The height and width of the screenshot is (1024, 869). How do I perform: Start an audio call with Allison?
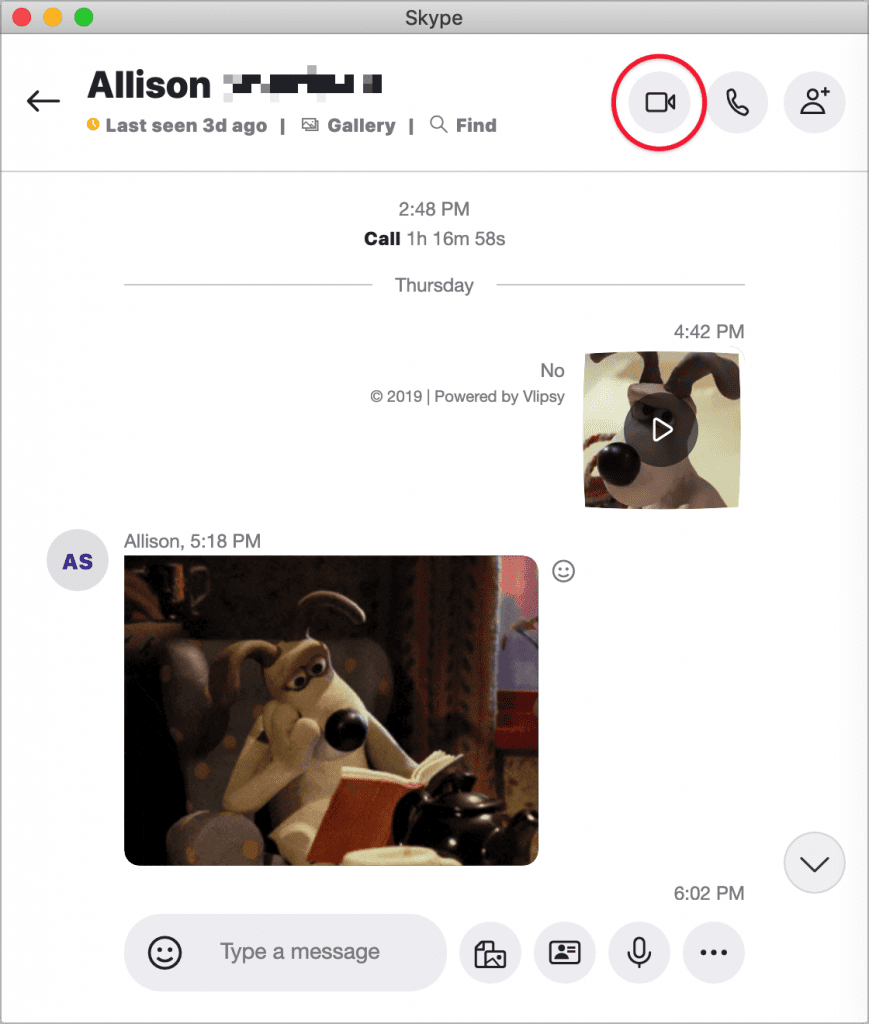tap(738, 102)
